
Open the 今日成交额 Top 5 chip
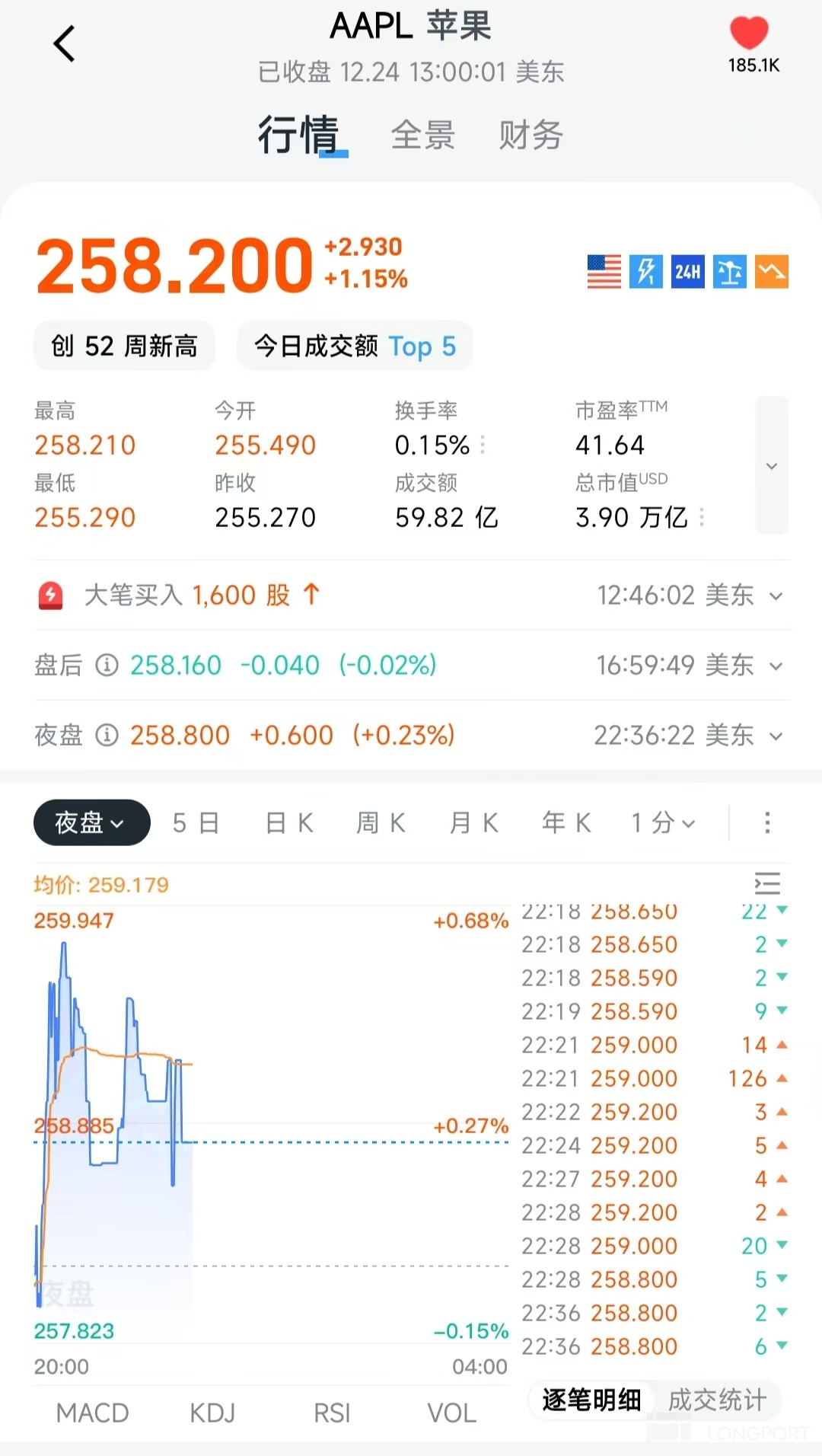point(355,346)
